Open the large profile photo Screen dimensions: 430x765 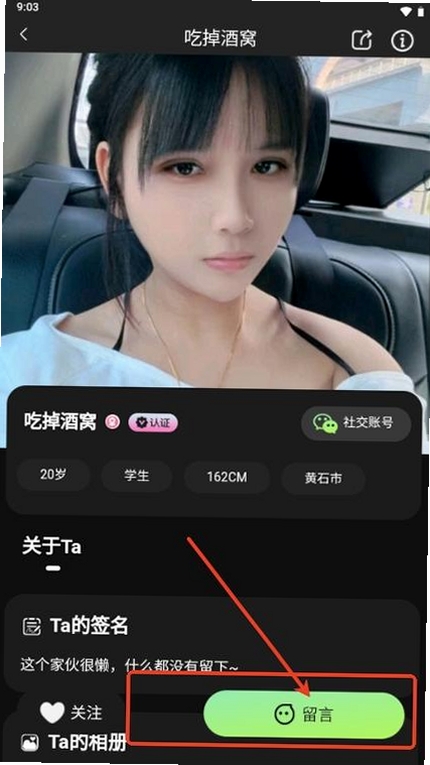click(215, 222)
